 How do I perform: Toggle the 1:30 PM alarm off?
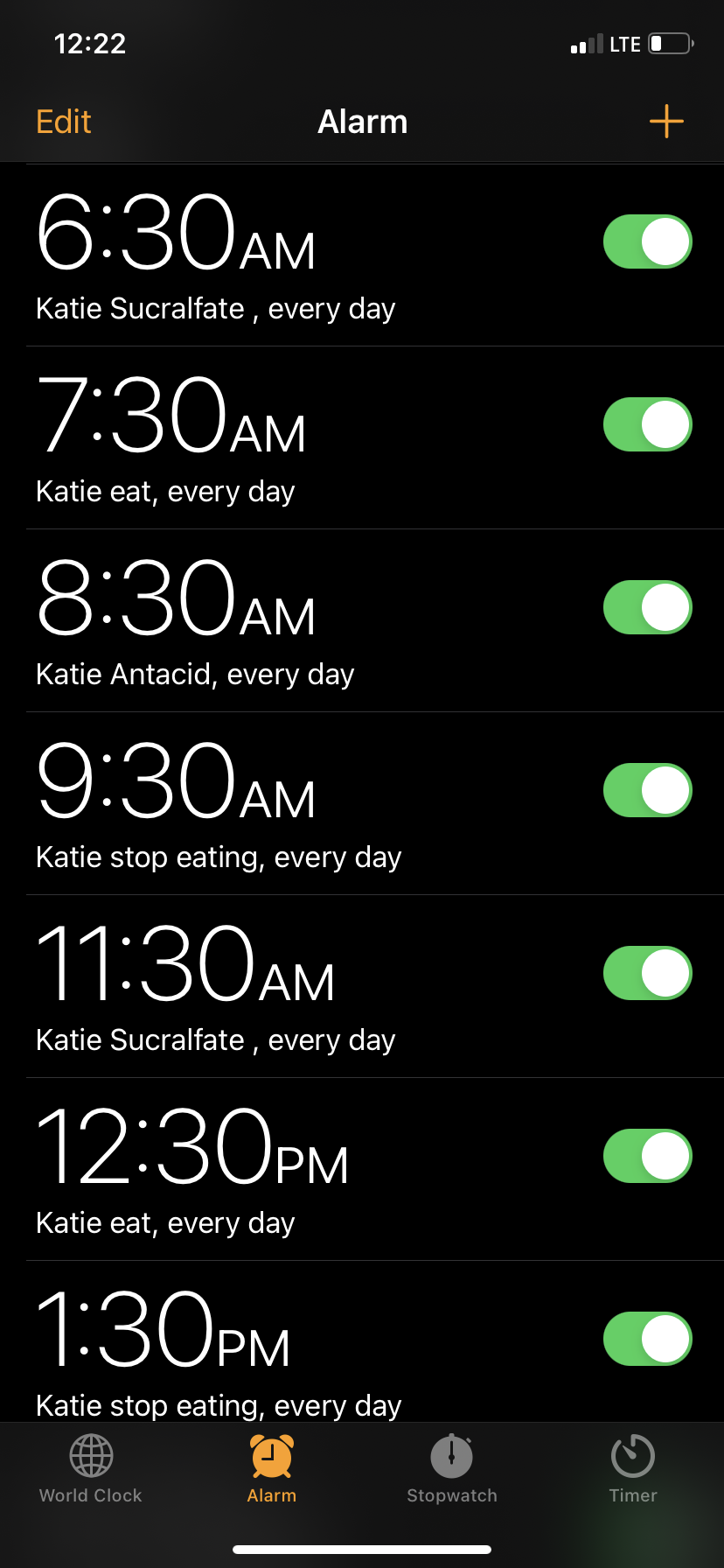647,1339
